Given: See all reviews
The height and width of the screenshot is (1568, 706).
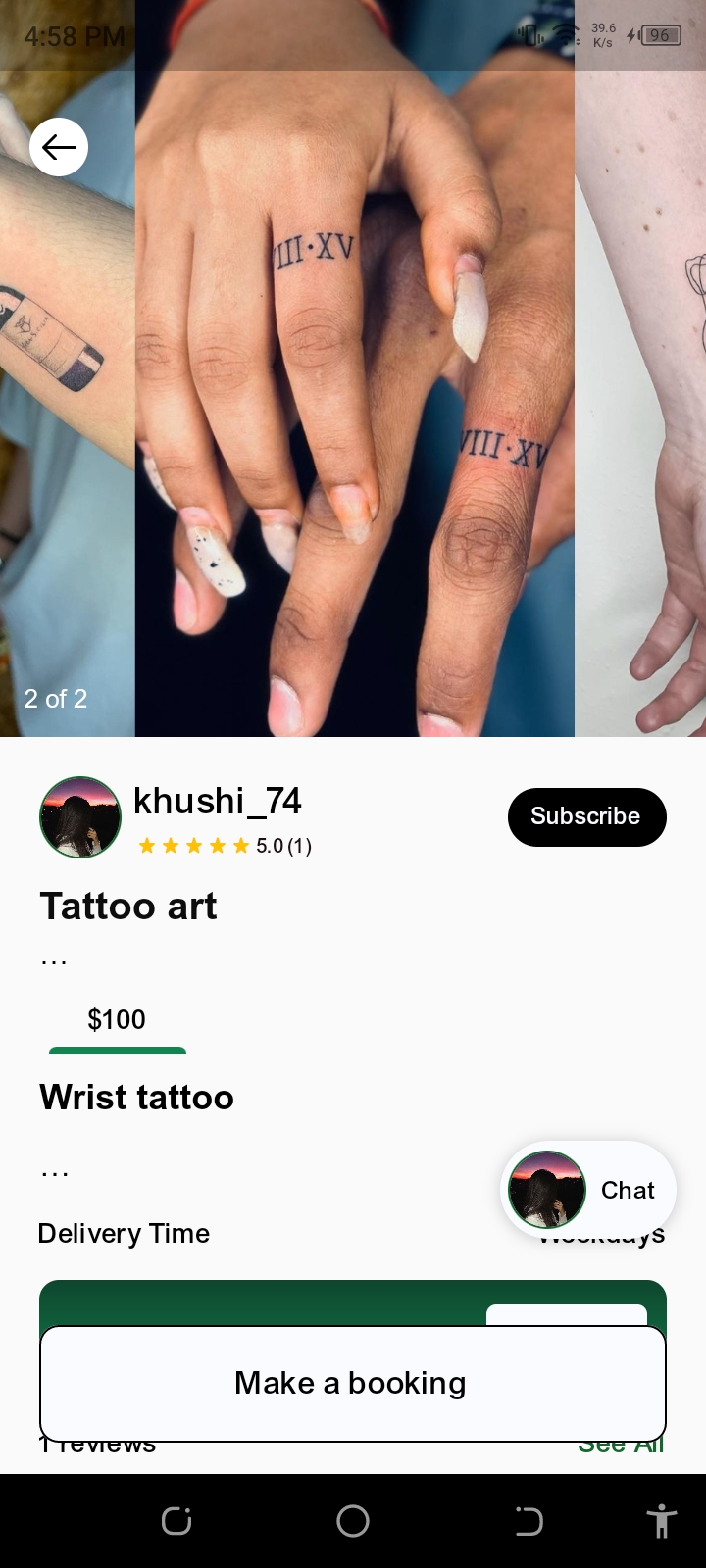Looking at the screenshot, I should pyautogui.click(x=621, y=1449).
